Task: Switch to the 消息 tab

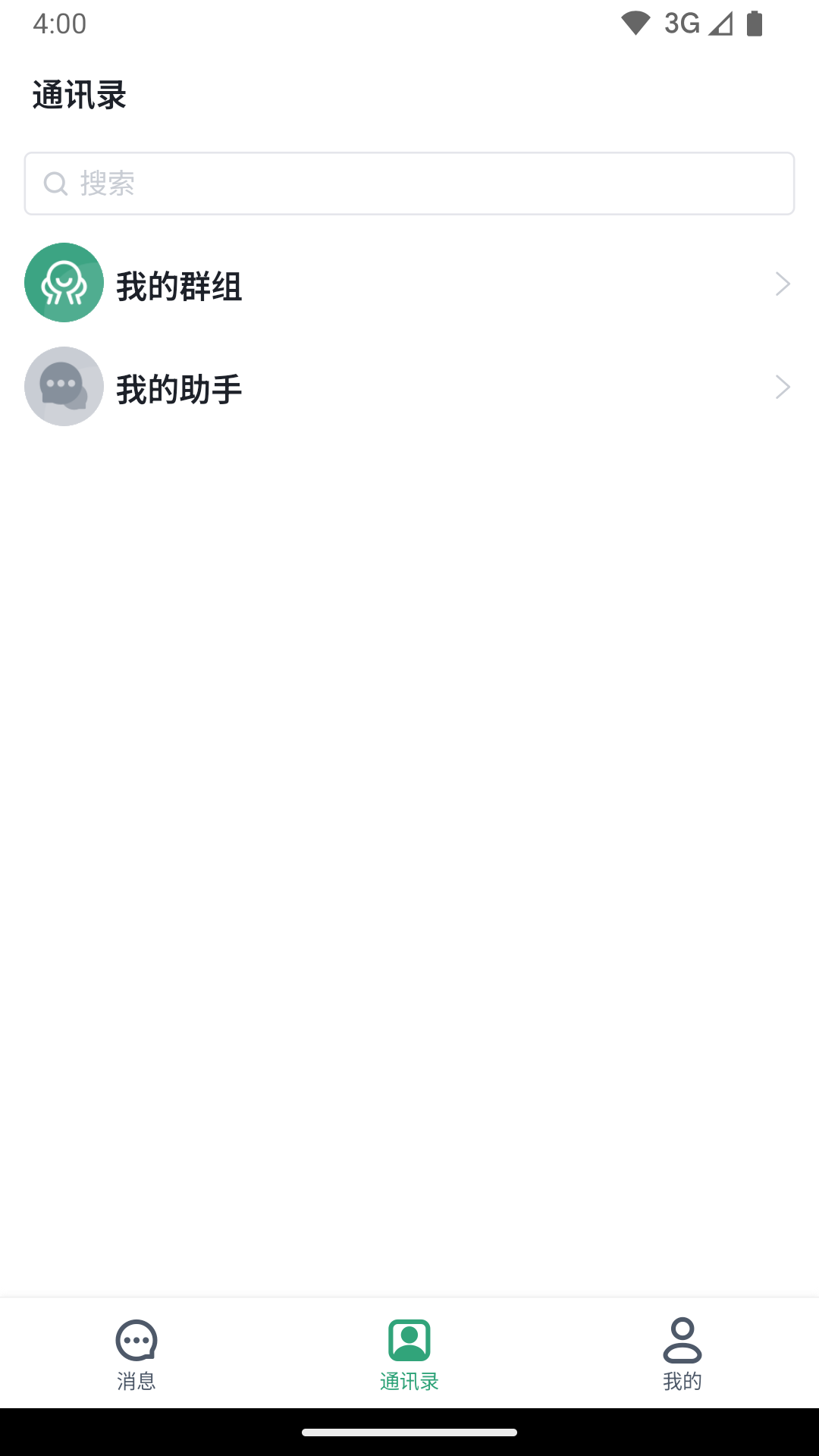Action: (x=136, y=1354)
